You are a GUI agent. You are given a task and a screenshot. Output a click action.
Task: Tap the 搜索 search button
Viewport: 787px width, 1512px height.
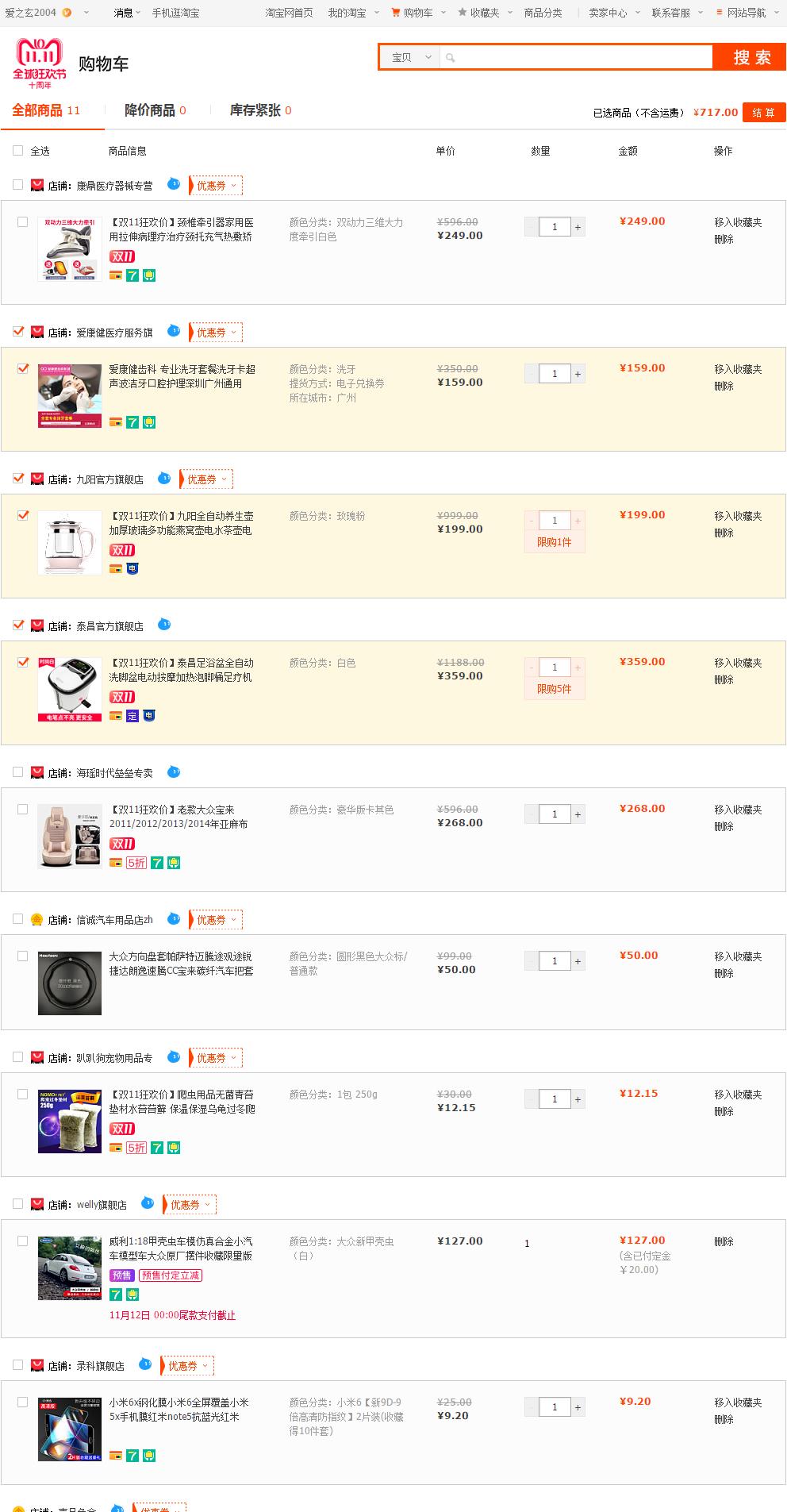click(751, 57)
